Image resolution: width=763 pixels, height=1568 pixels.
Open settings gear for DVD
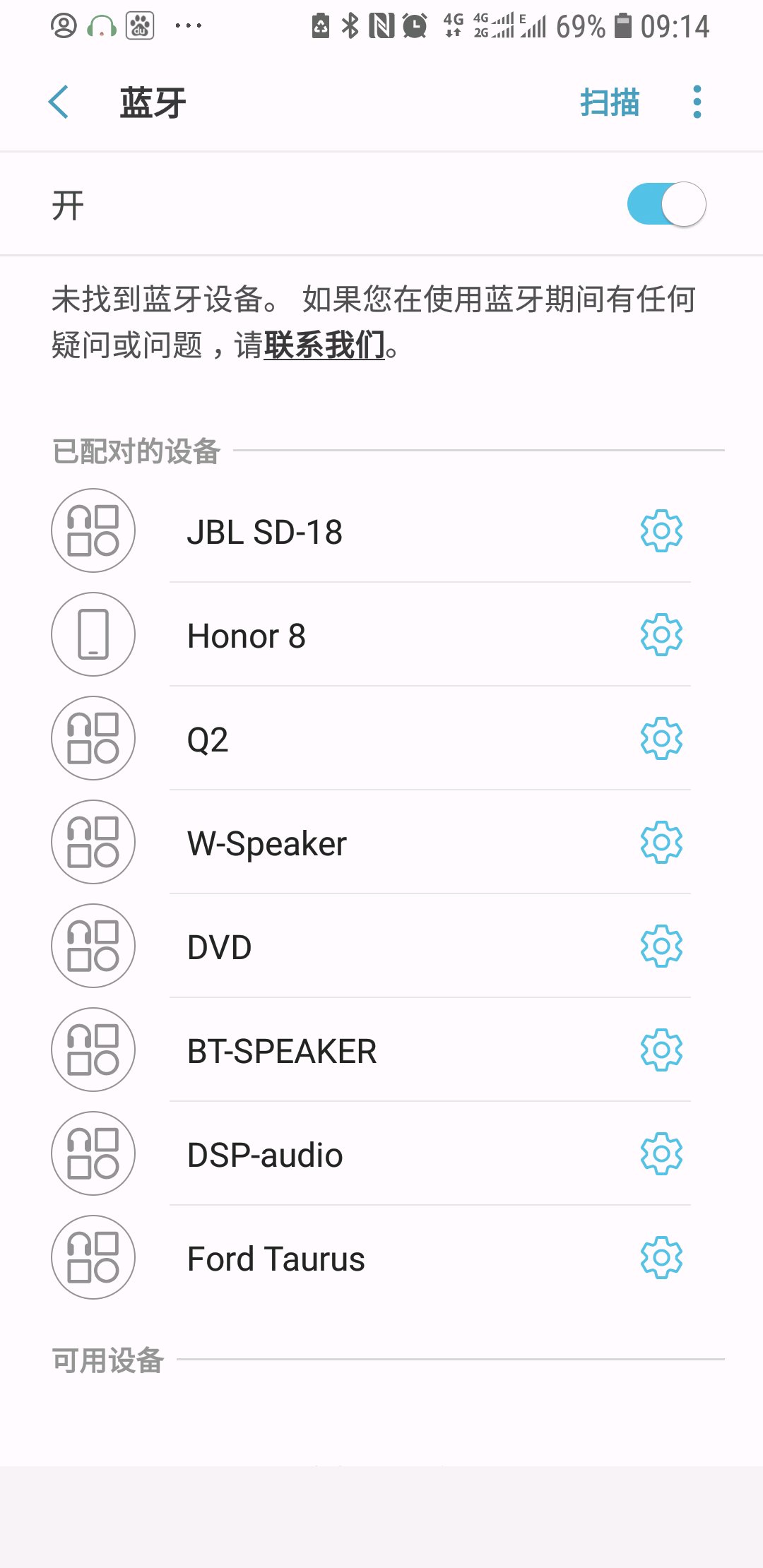tap(661, 946)
